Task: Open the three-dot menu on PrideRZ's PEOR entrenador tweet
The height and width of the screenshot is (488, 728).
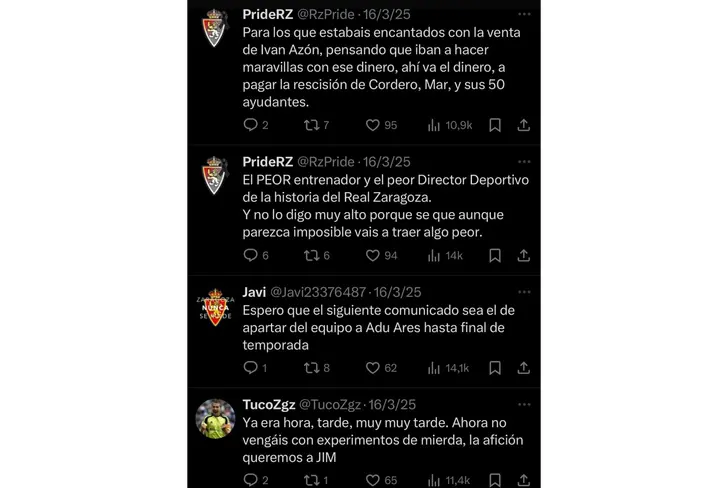Action: click(x=523, y=161)
